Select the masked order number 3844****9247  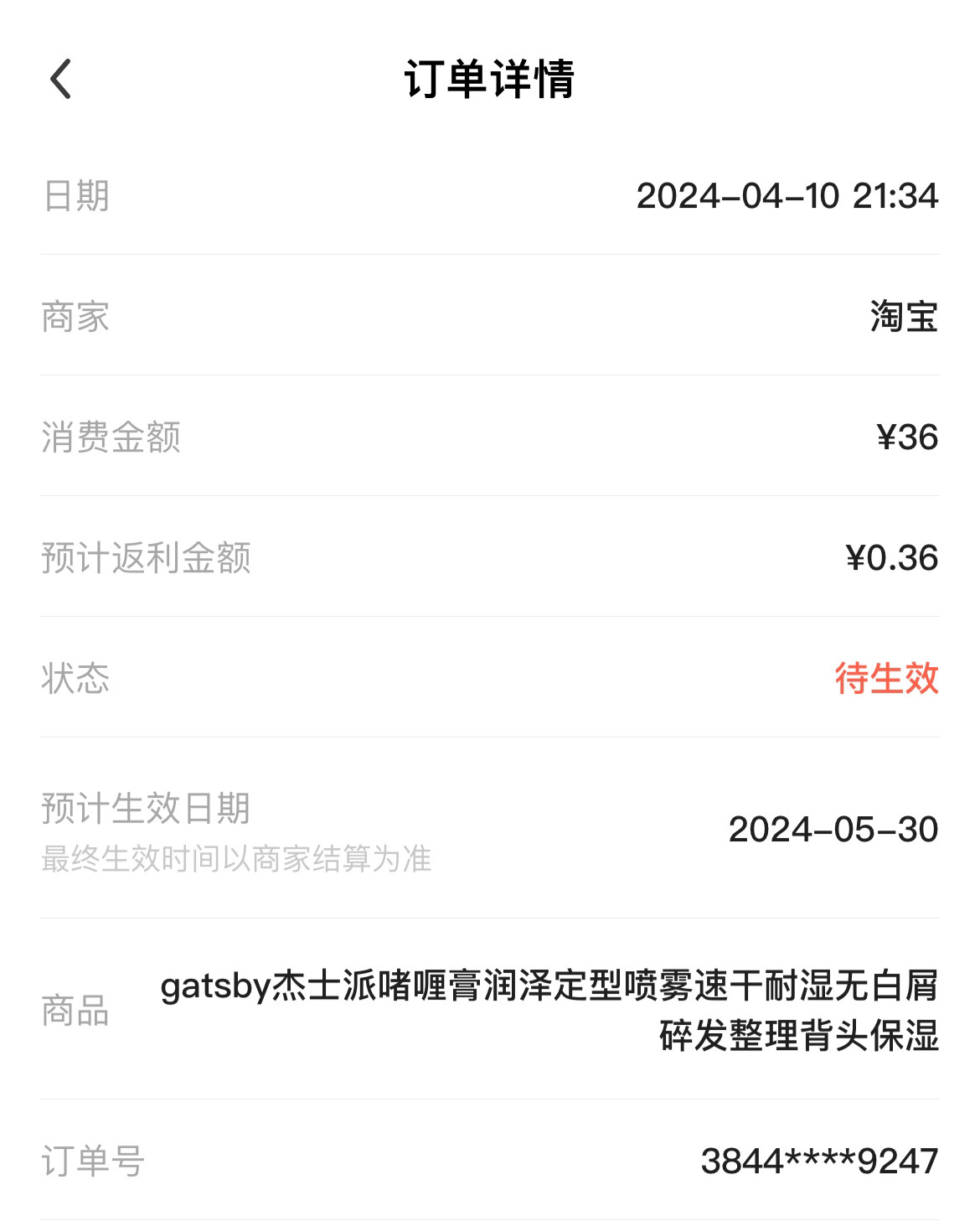817,1159
